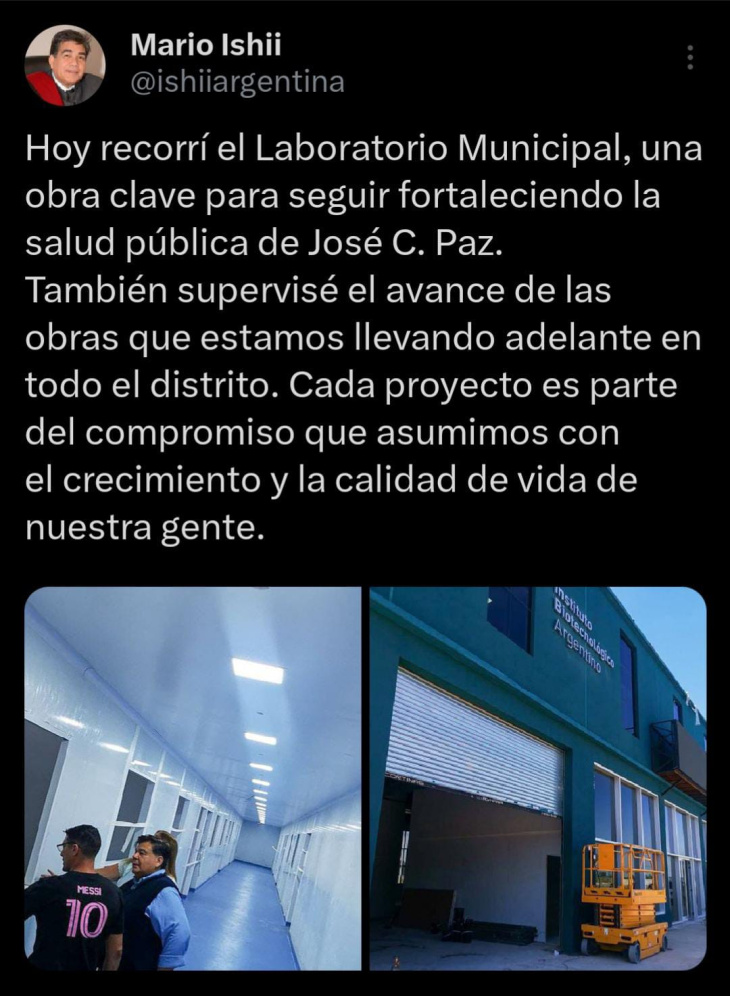Image resolution: width=730 pixels, height=996 pixels.
Task: View the Instituto Biotecnológico building photo
Action: [538, 778]
